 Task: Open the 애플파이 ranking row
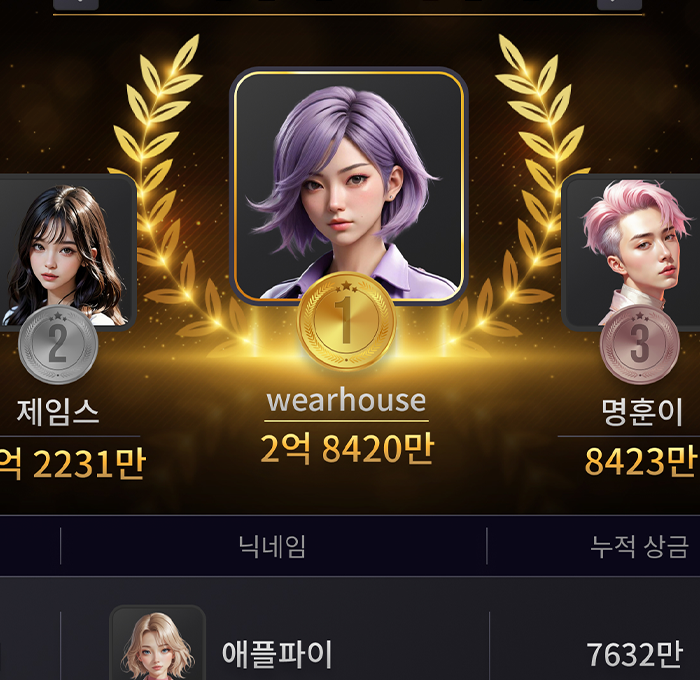click(276, 654)
